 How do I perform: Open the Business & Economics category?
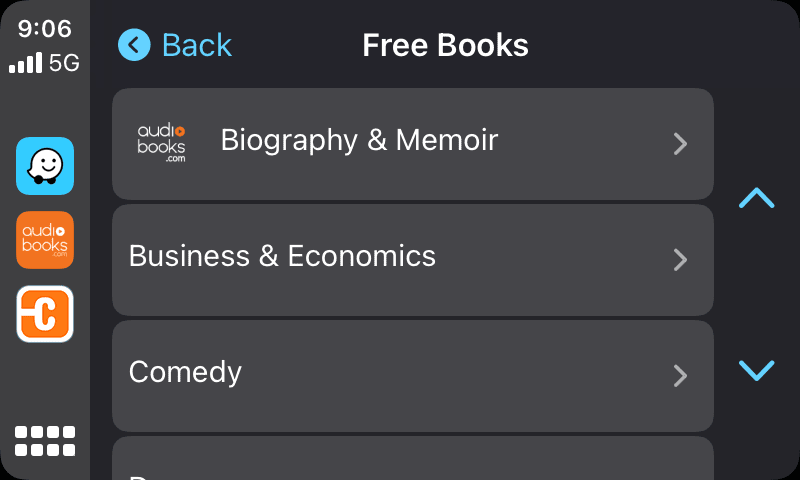412,259
